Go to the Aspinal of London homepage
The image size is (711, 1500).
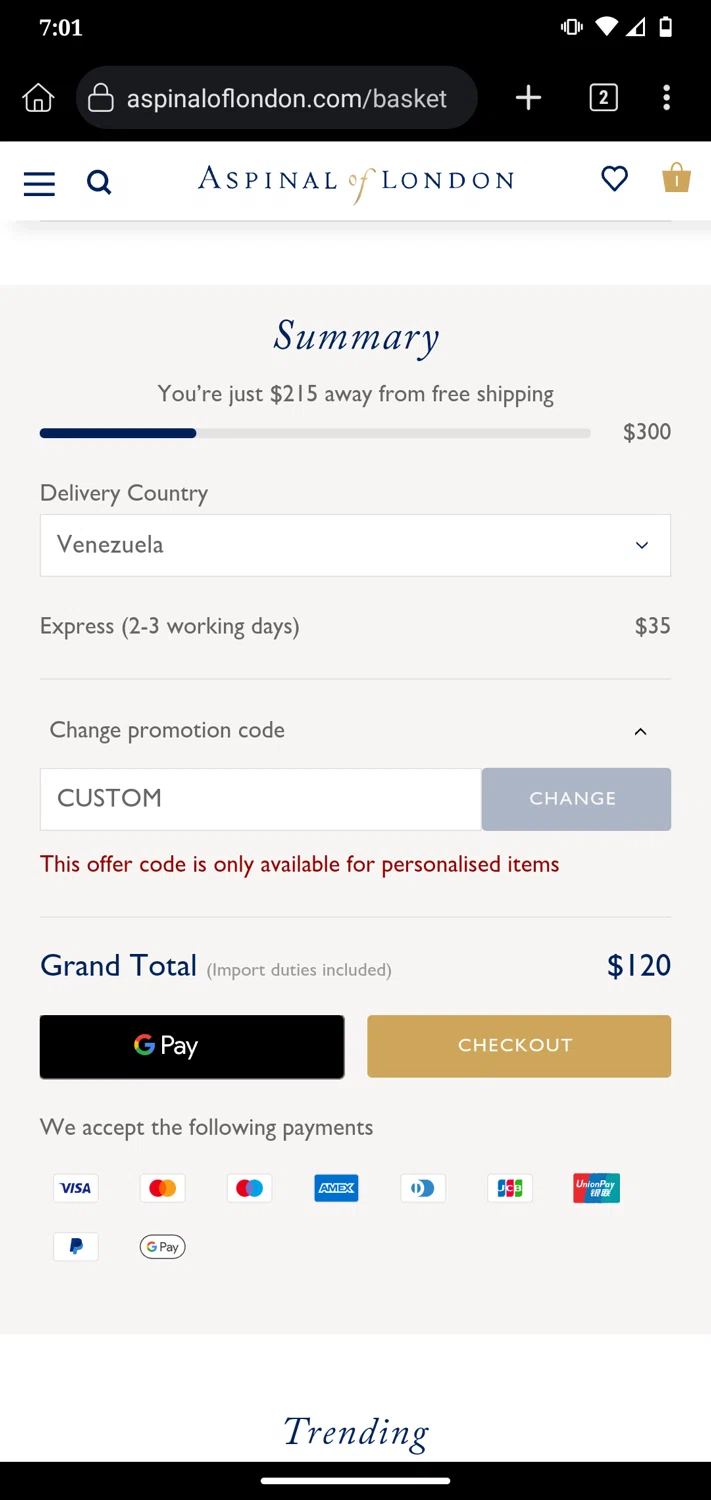click(356, 182)
